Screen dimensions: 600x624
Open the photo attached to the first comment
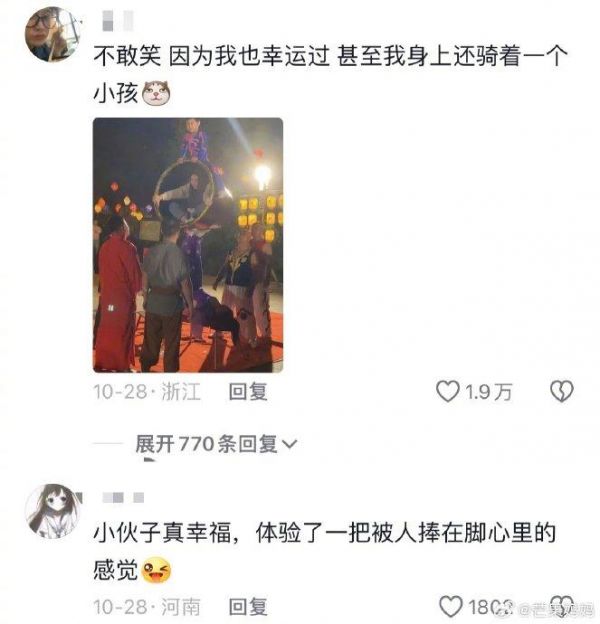[187, 245]
